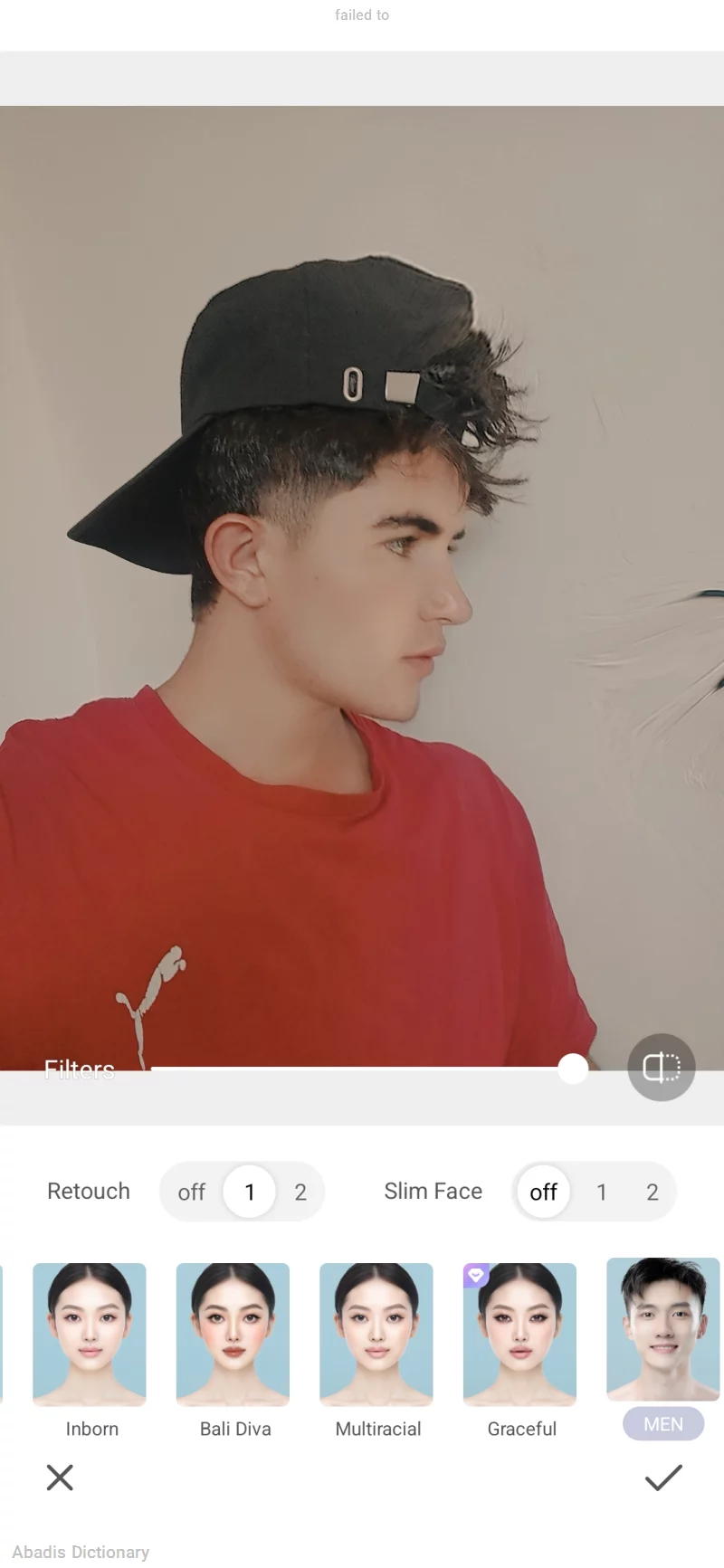The image size is (724, 1568).
Task: Select the MEN filter
Action: (663, 1330)
